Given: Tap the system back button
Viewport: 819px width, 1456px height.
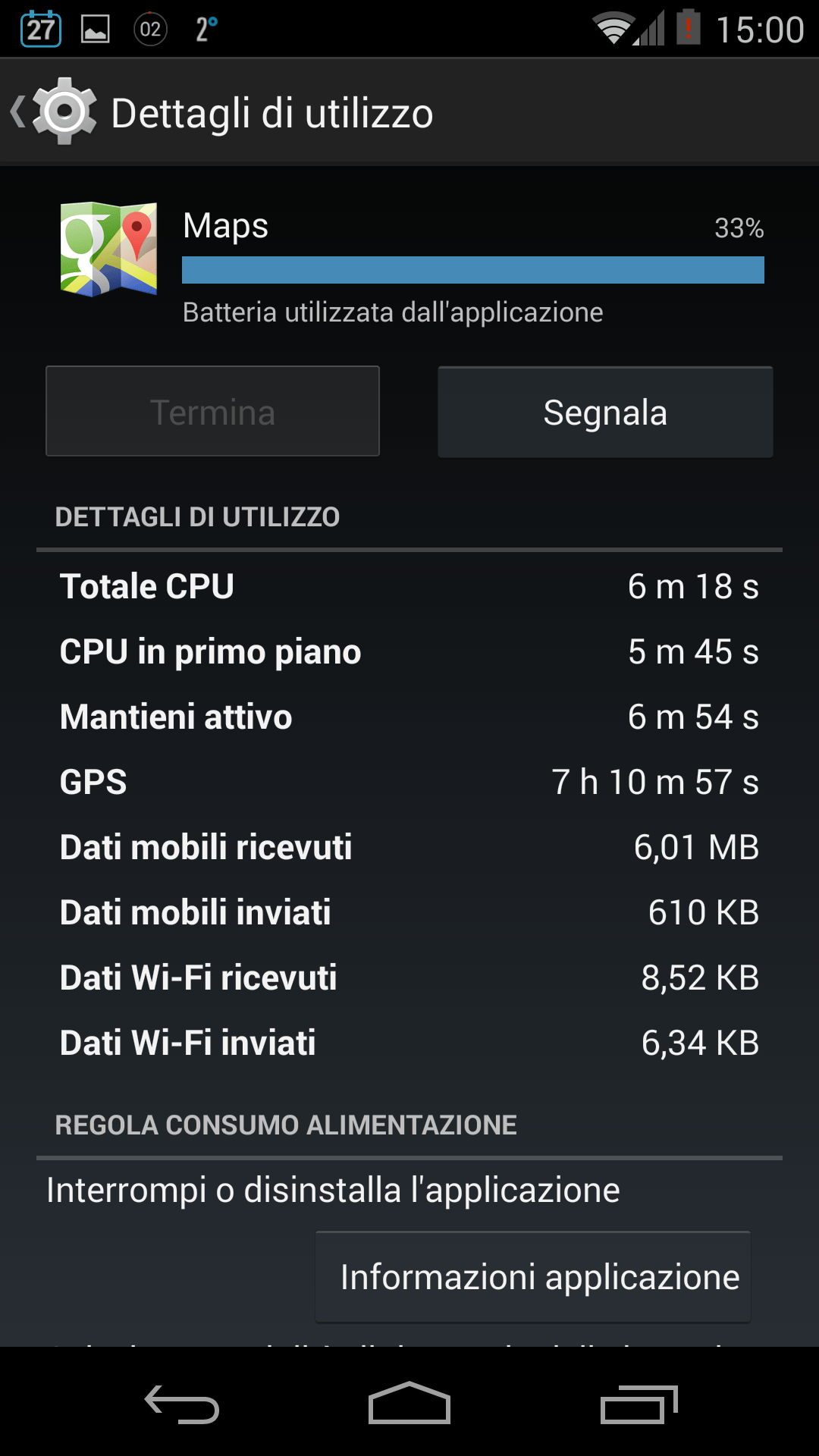Looking at the screenshot, I should (182, 1404).
